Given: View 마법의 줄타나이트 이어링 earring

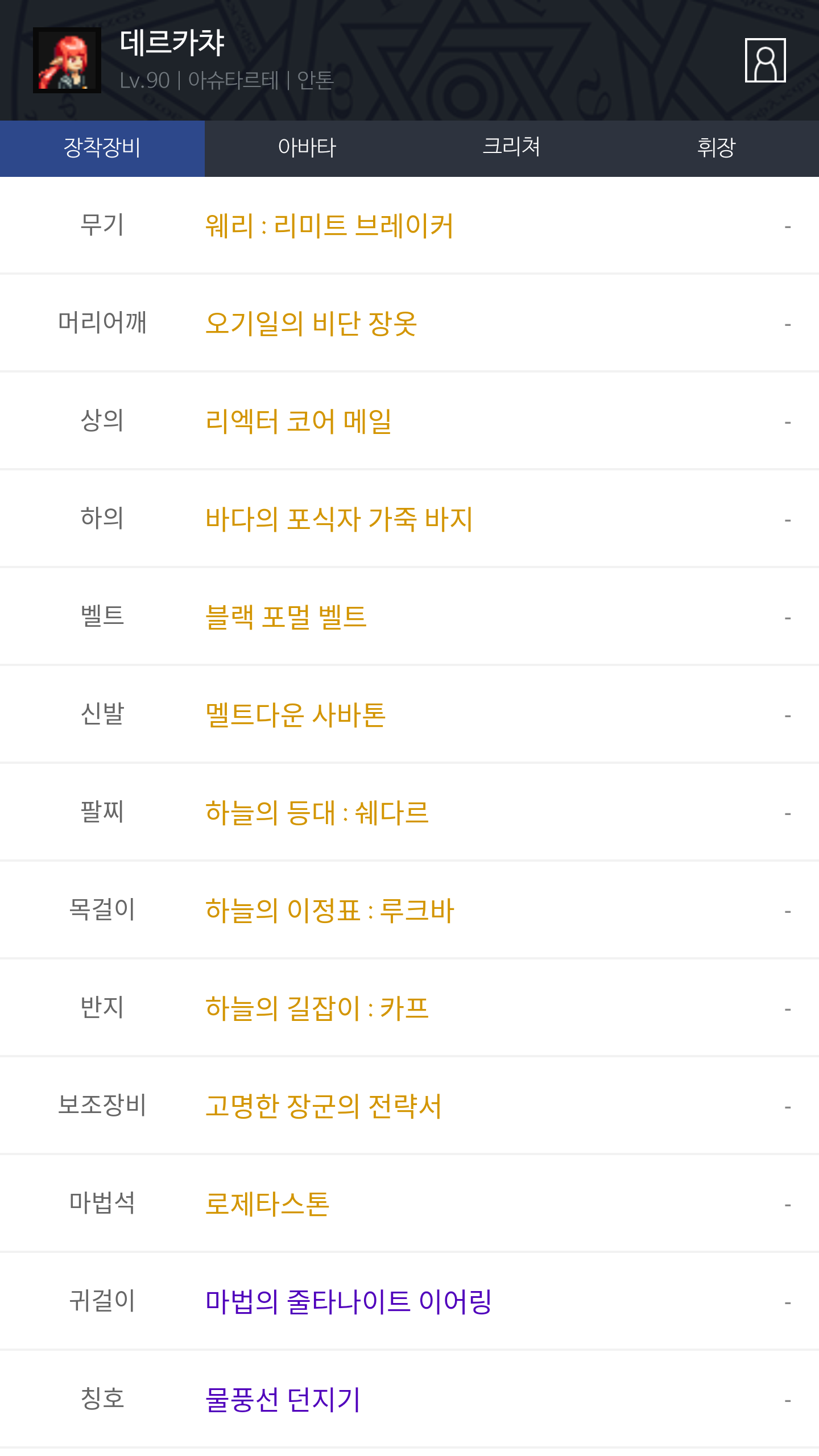Looking at the screenshot, I should click(349, 1302).
